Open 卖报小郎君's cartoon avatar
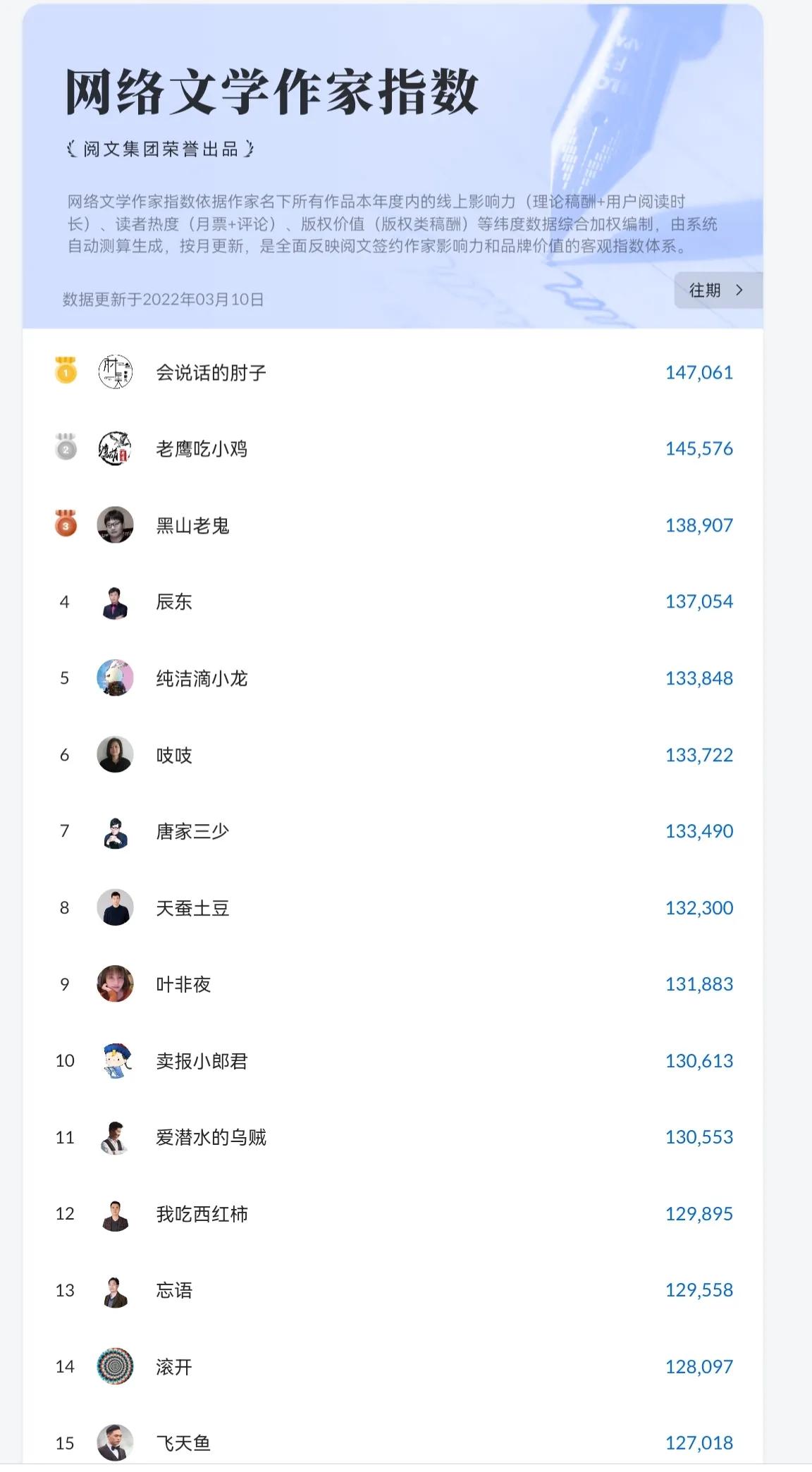The height and width of the screenshot is (1472, 812). point(115,1060)
